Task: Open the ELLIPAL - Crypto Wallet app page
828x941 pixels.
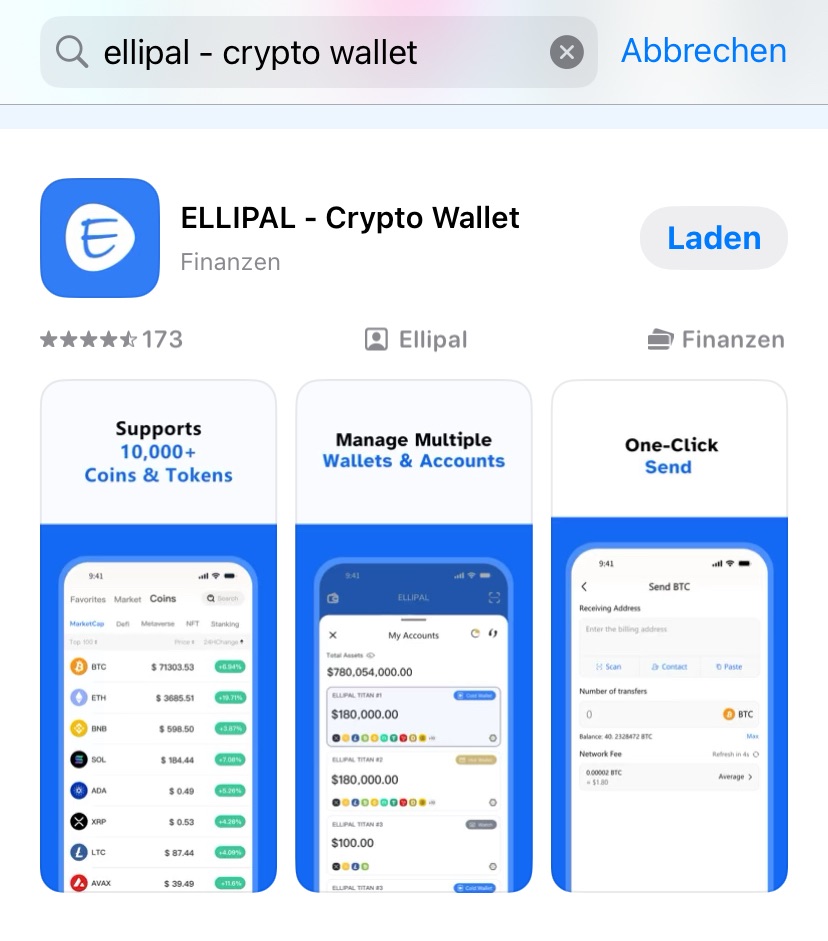Action: [350, 218]
